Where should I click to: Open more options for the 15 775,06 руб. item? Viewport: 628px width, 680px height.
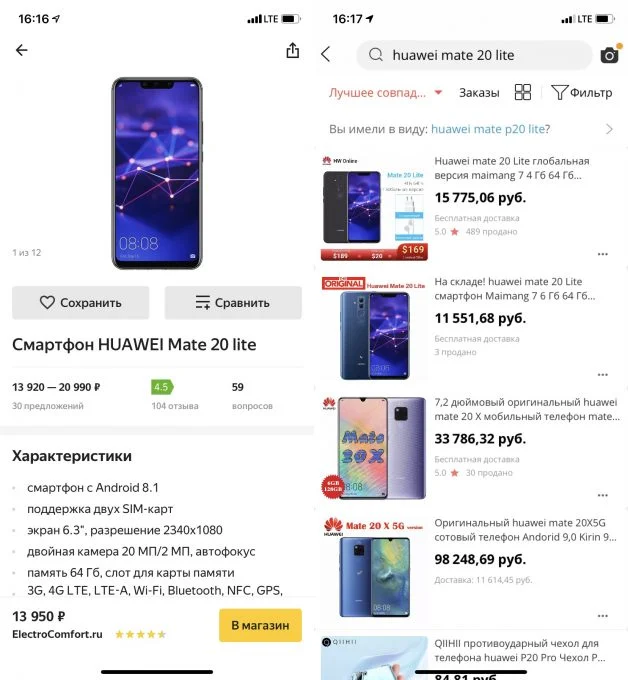pyautogui.click(x=603, y=254)
